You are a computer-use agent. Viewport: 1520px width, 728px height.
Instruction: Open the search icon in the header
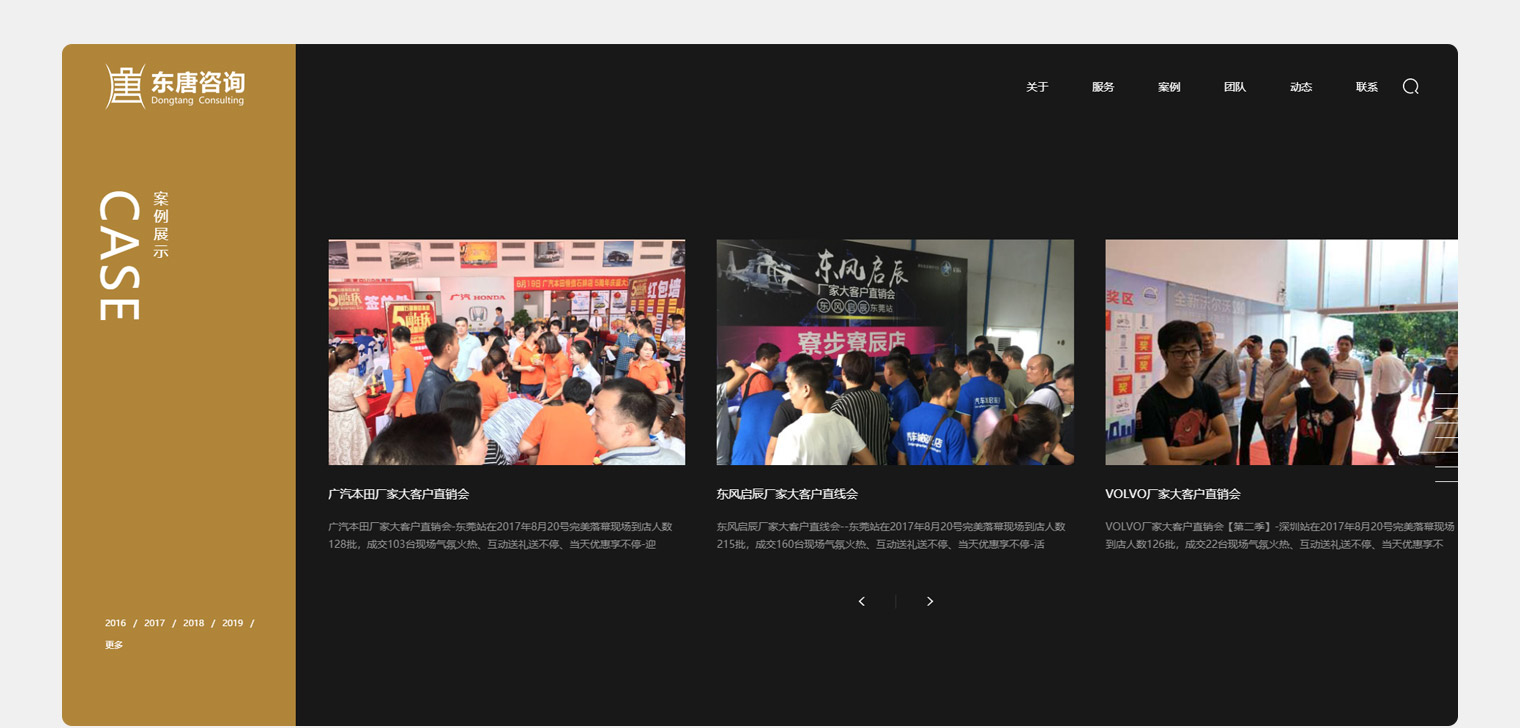click(1410, 87)
